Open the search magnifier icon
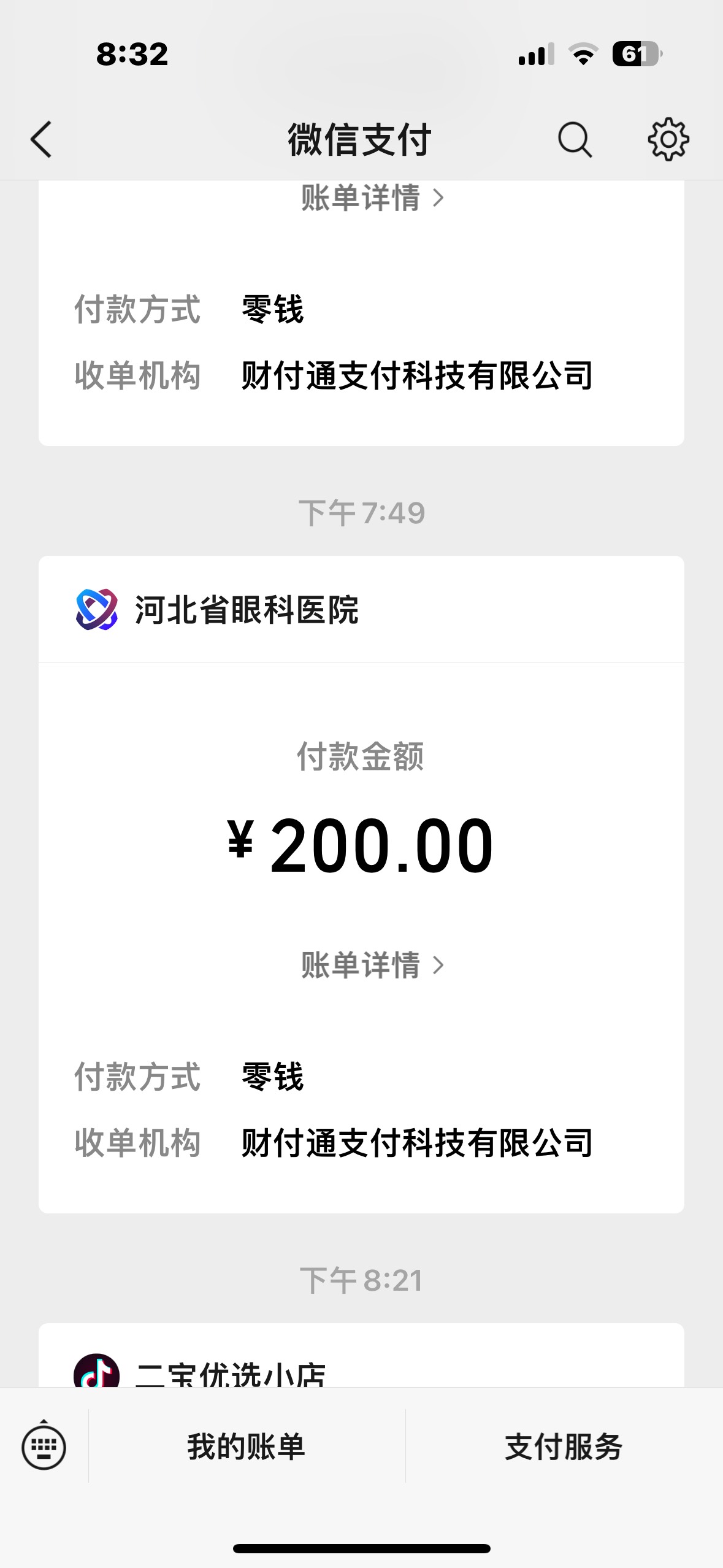 (x=575, y=140)
